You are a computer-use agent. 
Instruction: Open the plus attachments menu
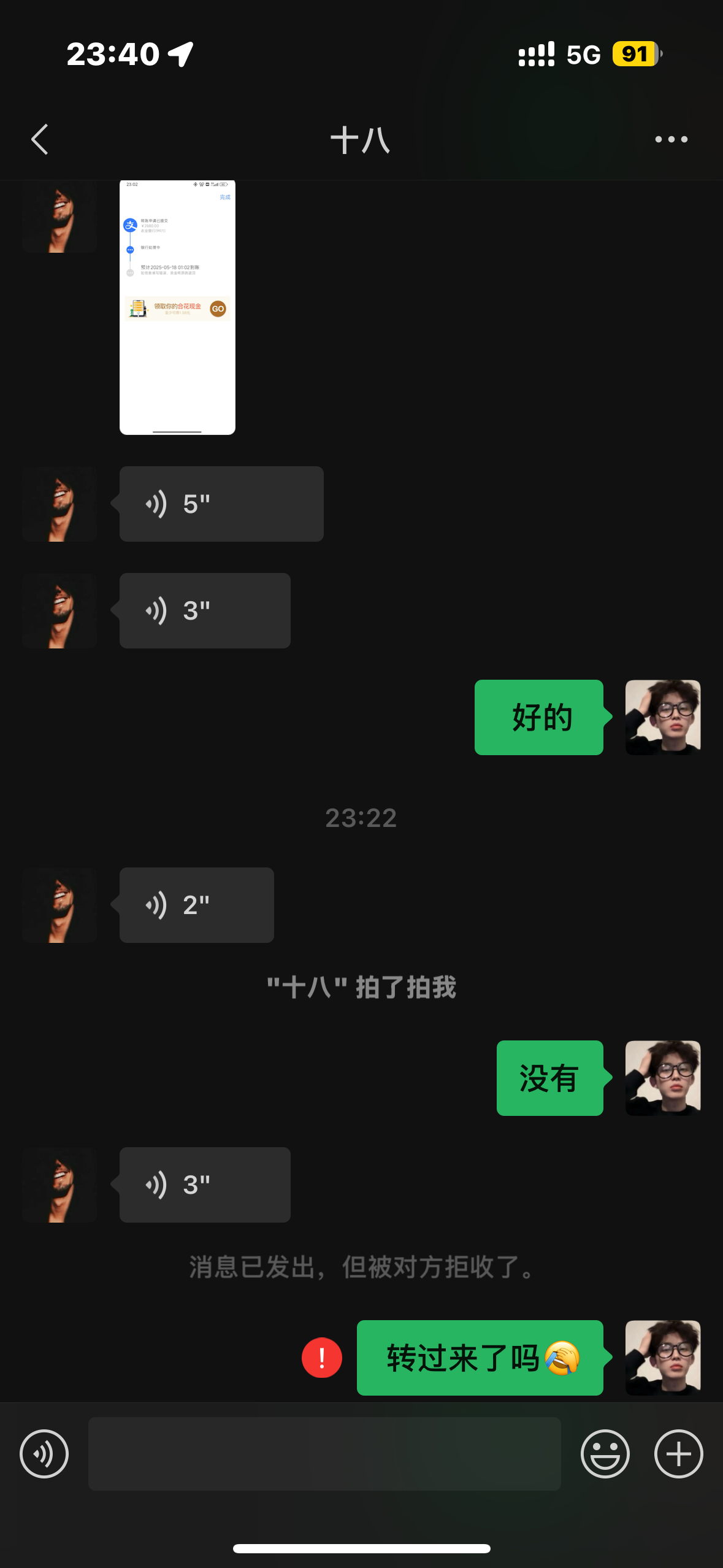678,1453
